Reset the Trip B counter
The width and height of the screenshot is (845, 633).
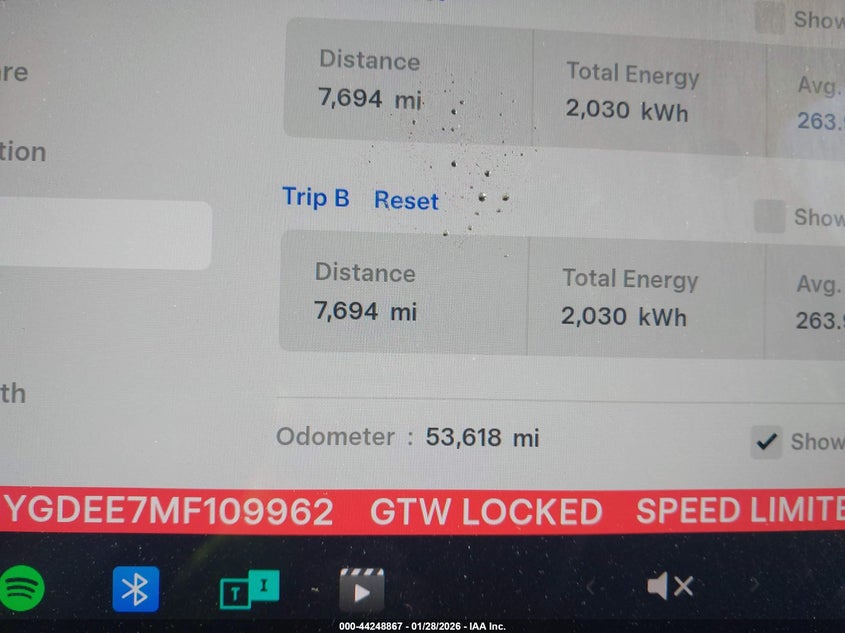coord(406,200)
